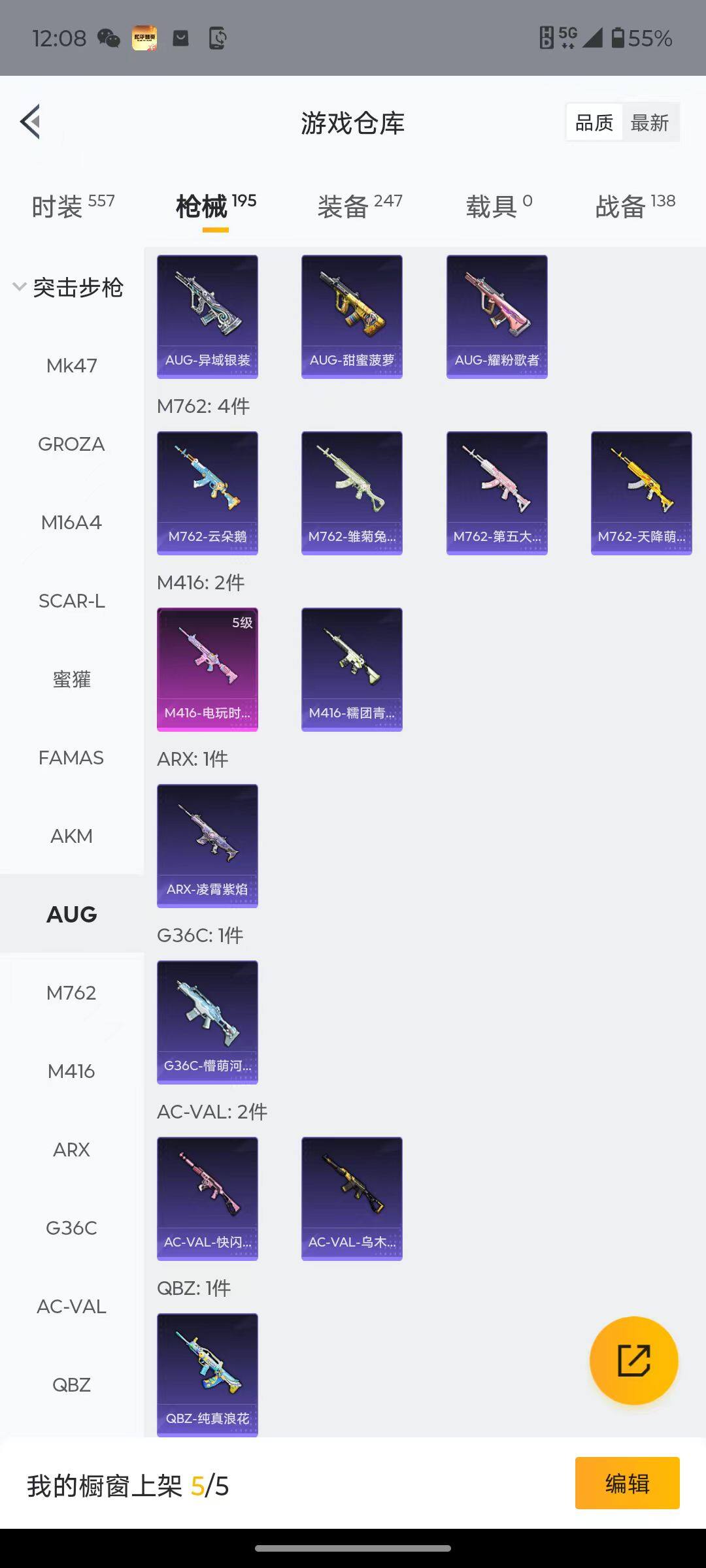View the M762-云朵鹅 skin

click(x=207, y=493)
